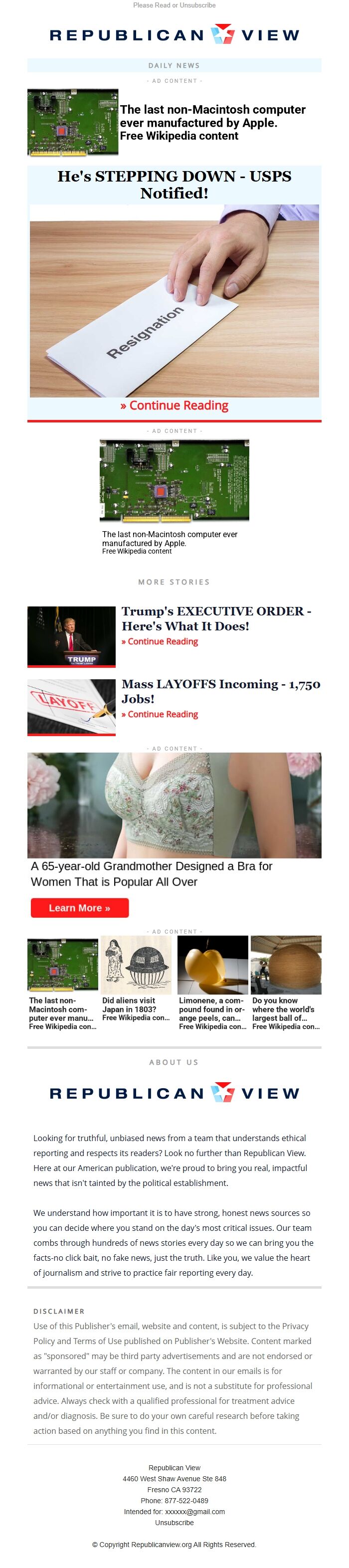349x1568 pixels.
Task: Open Trump's EXECUTIVE ORDER story
Action: tap(216, 618)
